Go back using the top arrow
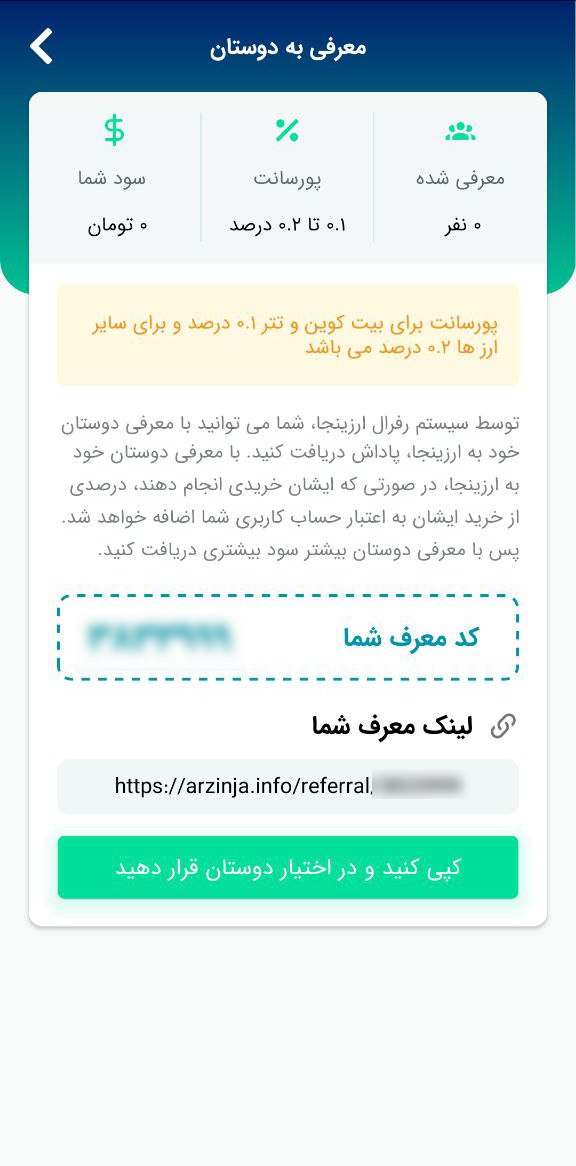Viewport: 576px width, 1166px height. point(42,46)
